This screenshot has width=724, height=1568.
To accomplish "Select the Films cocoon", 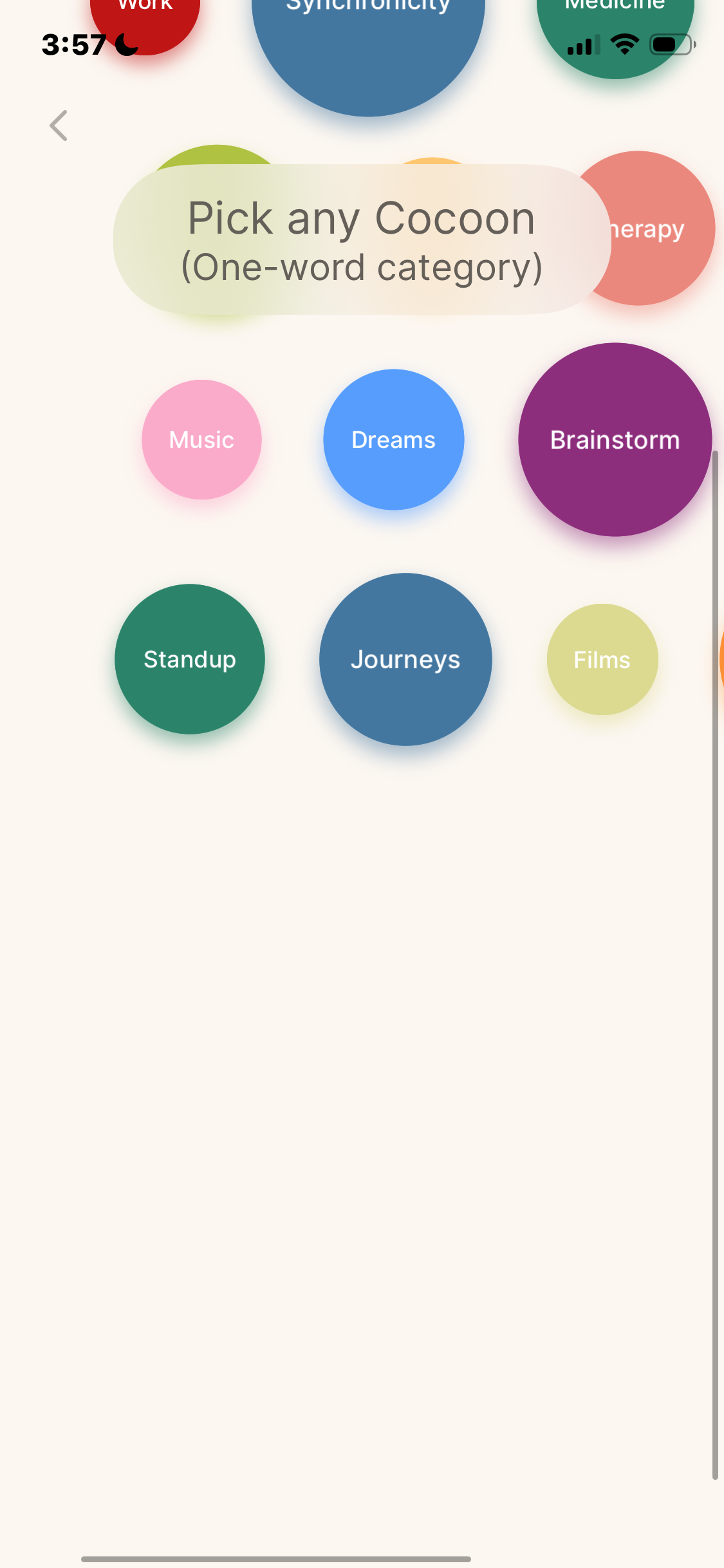I will tap(602, 659).
